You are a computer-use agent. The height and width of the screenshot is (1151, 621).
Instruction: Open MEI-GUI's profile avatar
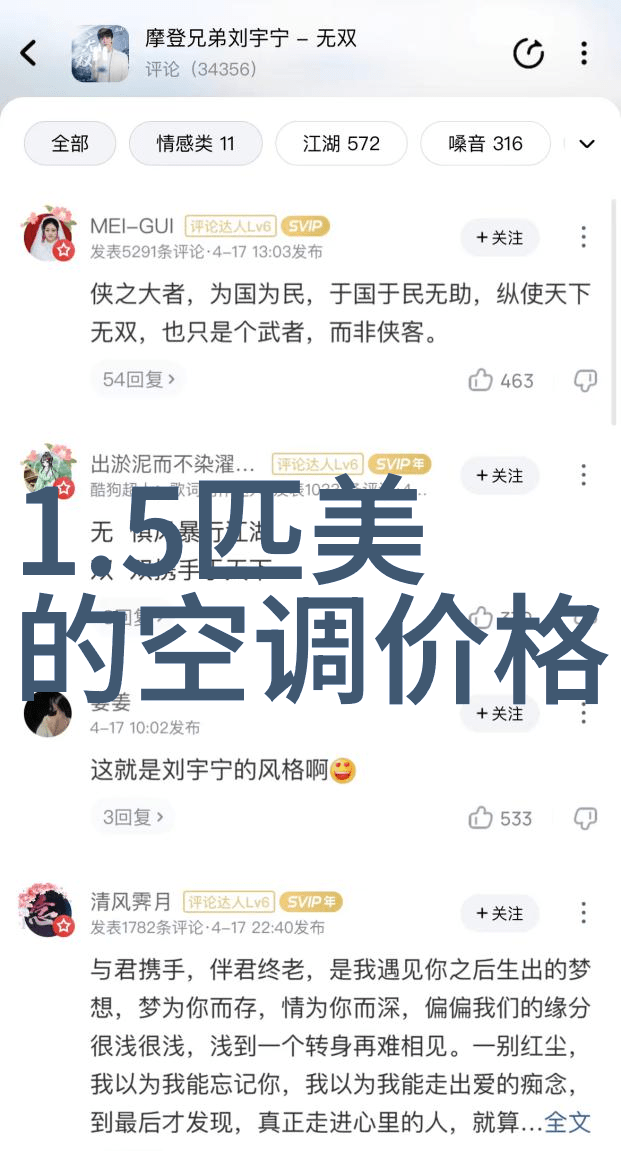48,236
